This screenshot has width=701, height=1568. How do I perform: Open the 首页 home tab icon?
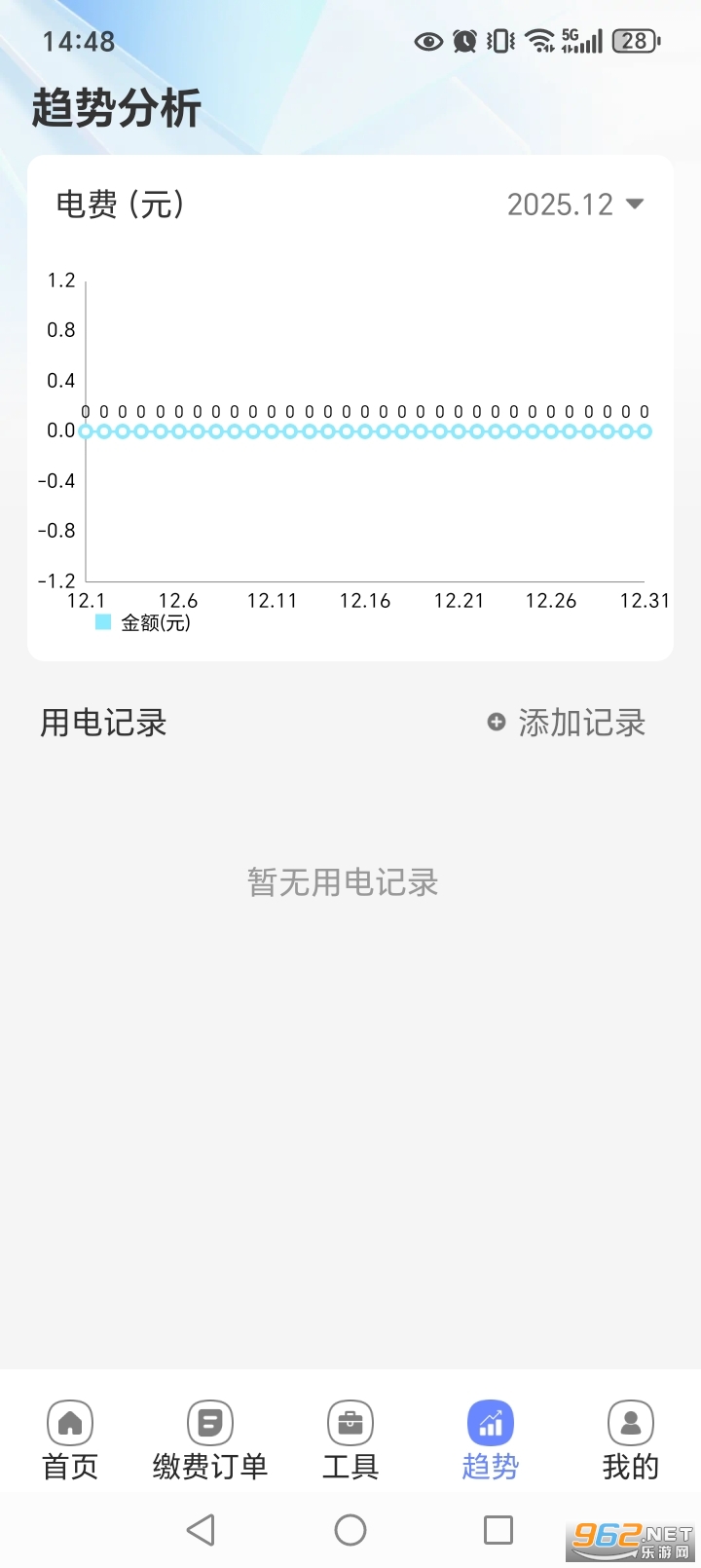(x=69, y=1423)
